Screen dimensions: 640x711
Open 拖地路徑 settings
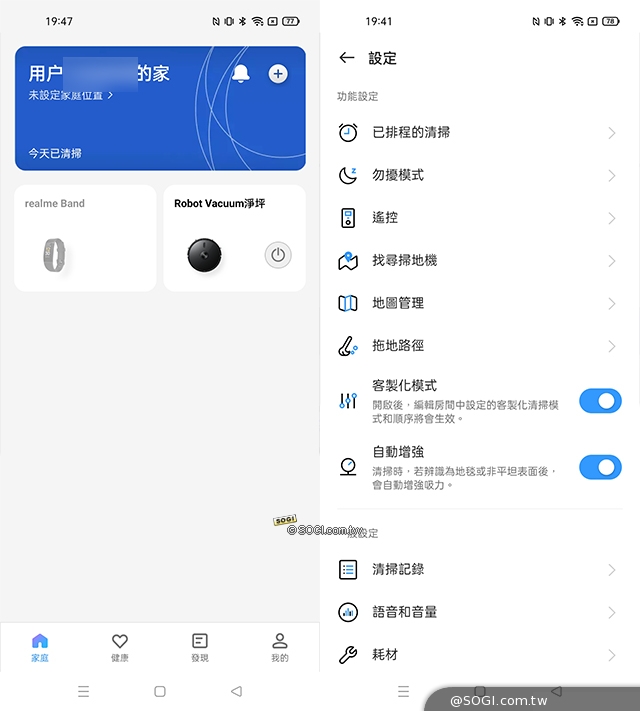pyautogui.click(x=478, y=346)
